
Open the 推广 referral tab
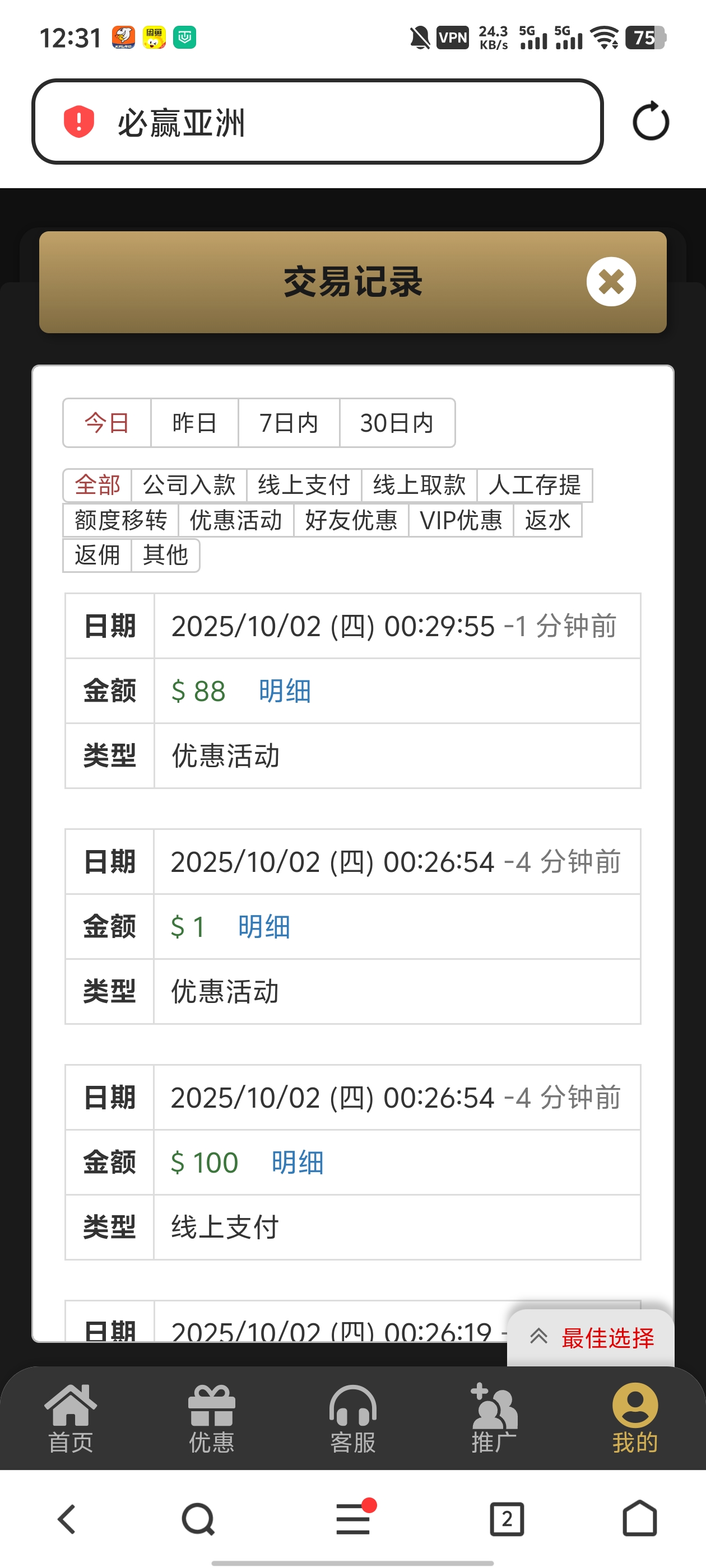click(494, 1418)
